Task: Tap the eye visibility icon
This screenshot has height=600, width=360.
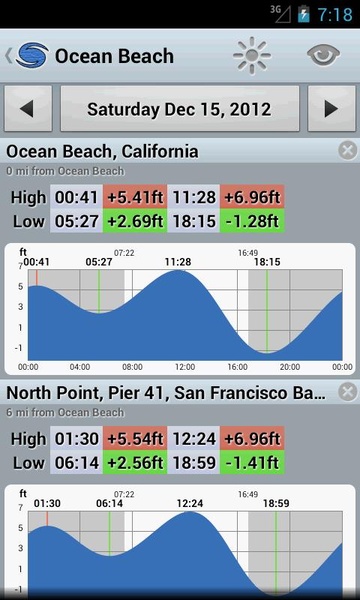Action: (324, 55)
